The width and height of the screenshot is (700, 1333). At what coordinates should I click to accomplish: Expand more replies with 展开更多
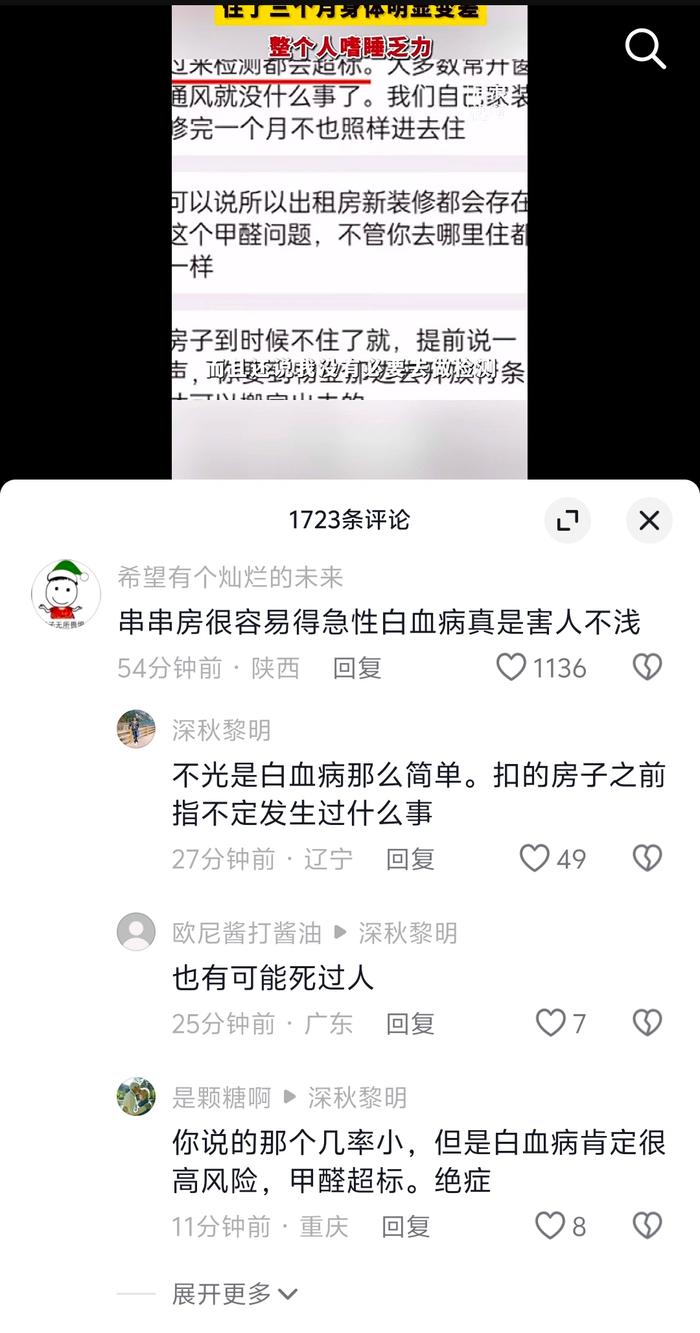(x=234, y=1294)
